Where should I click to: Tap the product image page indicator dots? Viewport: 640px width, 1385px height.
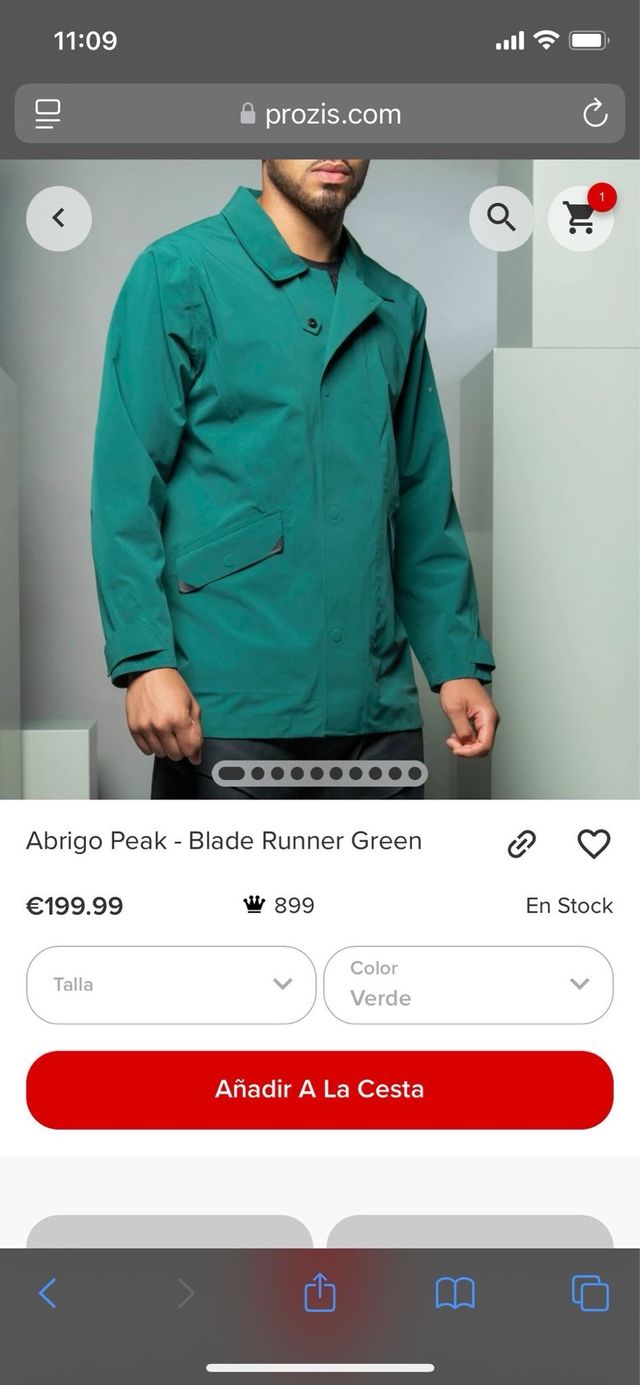click(x=320, y=773)
